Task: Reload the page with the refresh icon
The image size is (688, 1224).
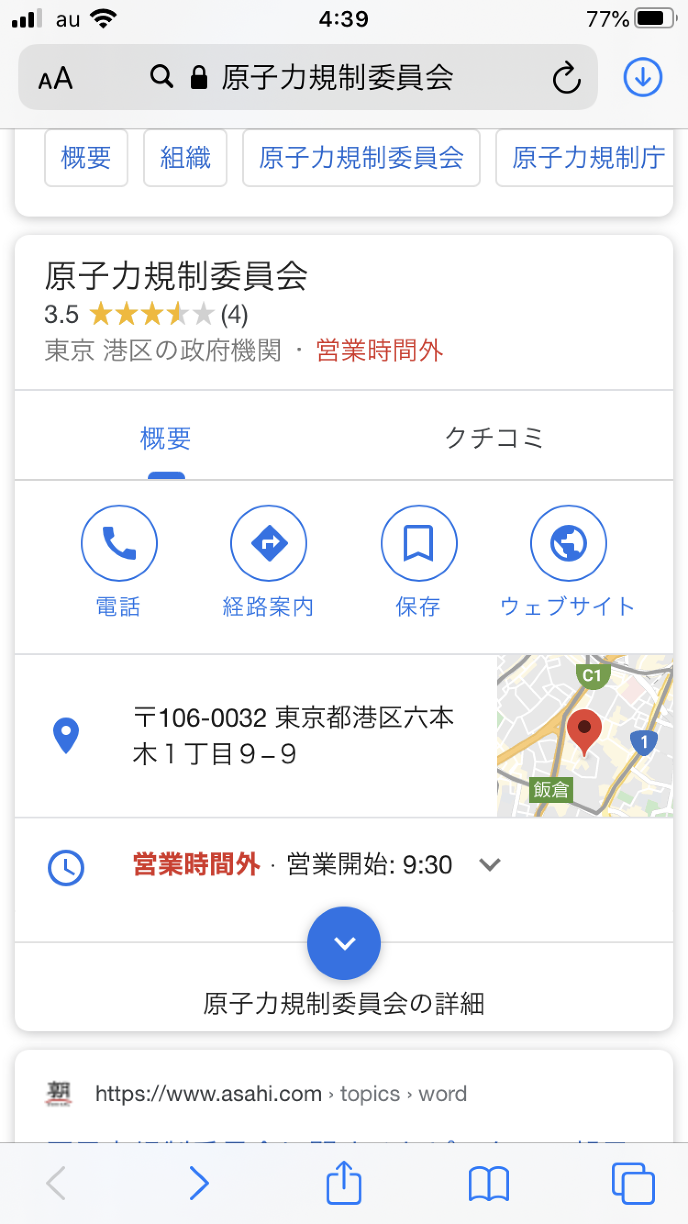Action: pyautogui.click(x=566, y=78)
